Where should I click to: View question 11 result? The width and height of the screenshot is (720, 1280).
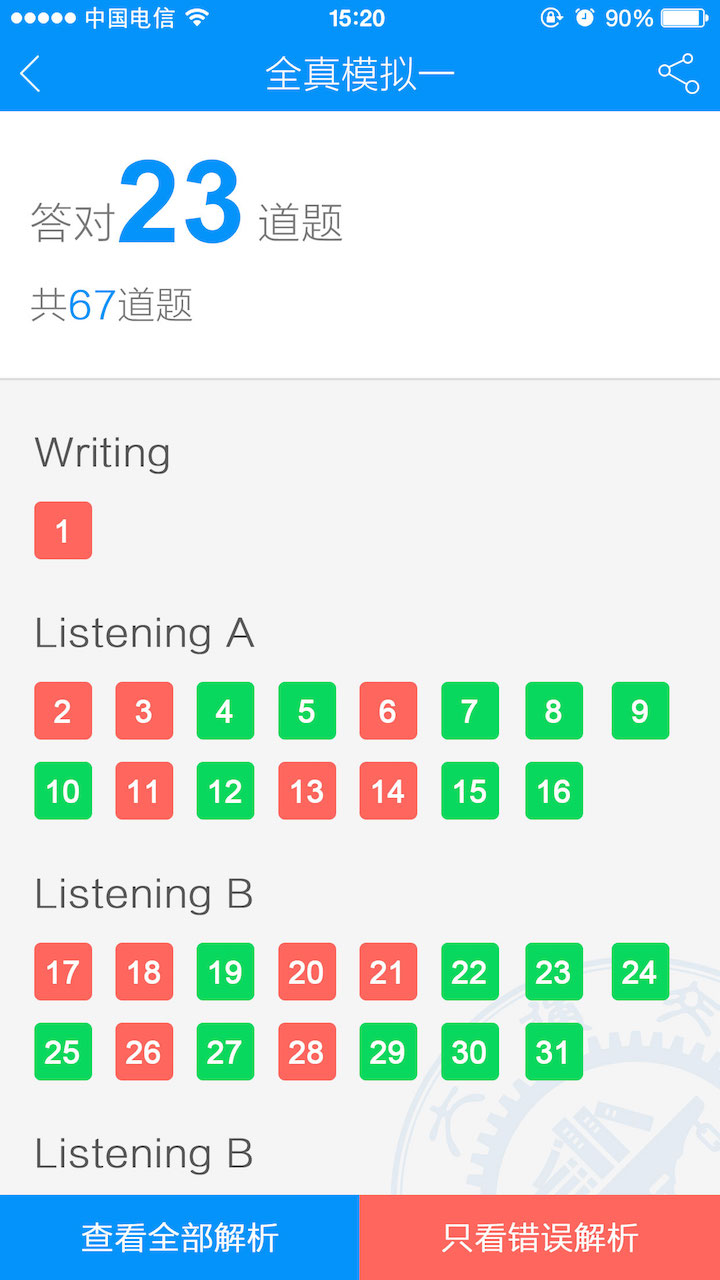tap(144, 791)
